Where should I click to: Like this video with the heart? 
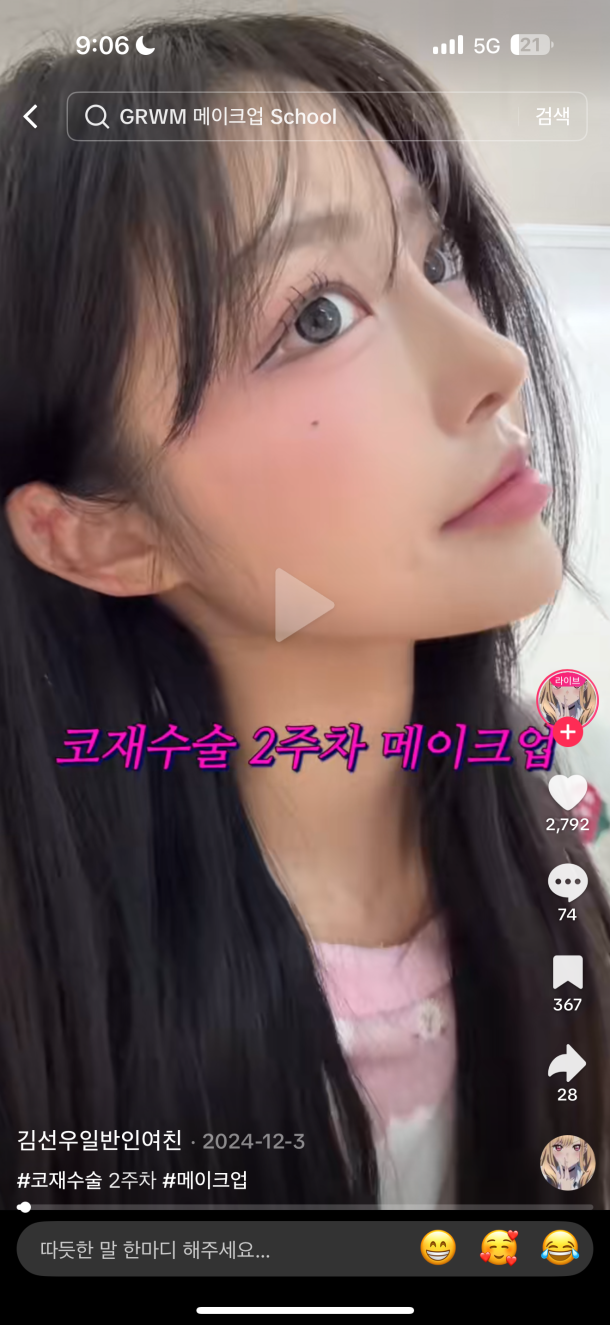[567, 792]
